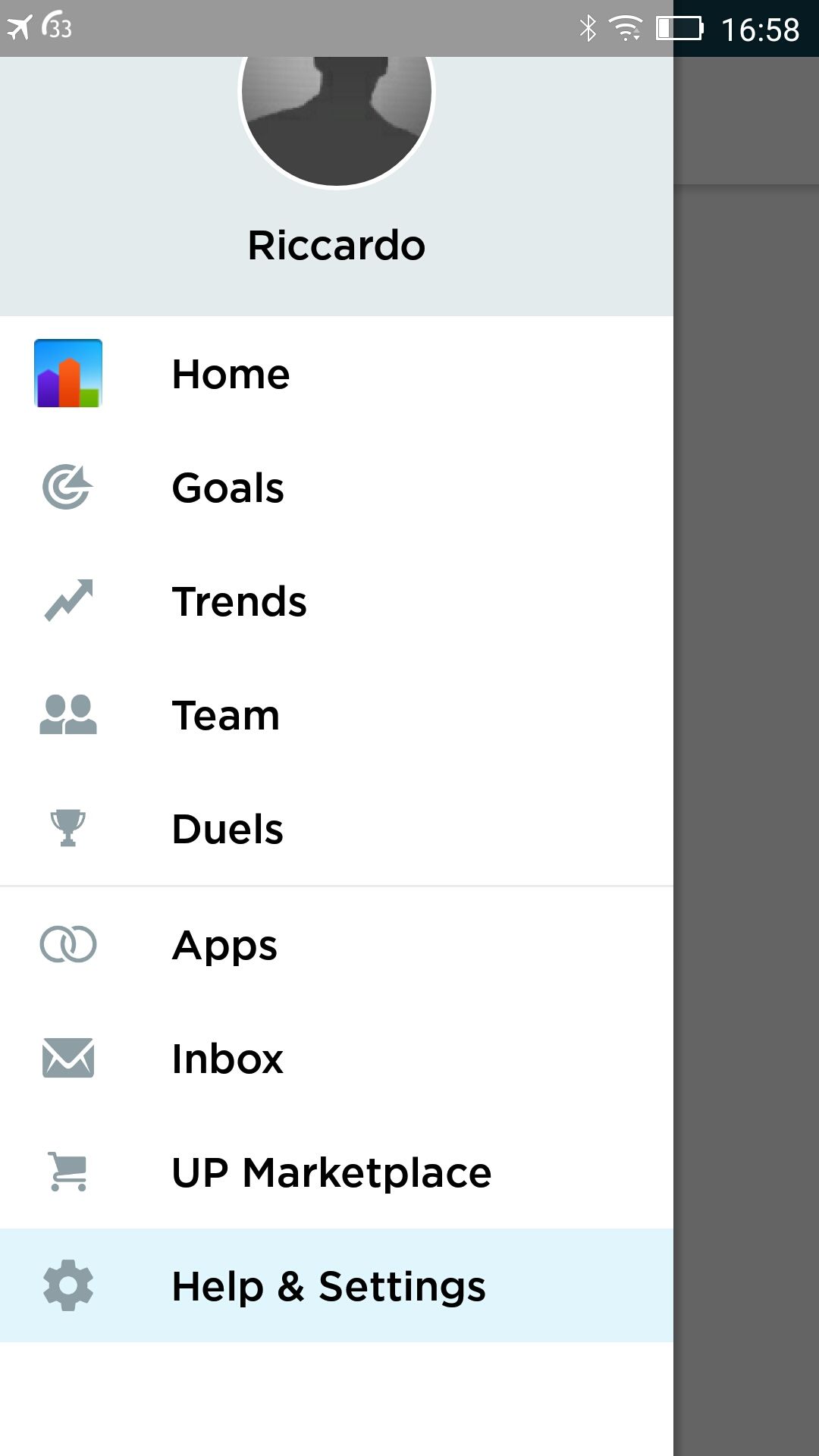Open Riccardo's profile picture
Viewport: 819px width, 1456px height.
[337, 120]
